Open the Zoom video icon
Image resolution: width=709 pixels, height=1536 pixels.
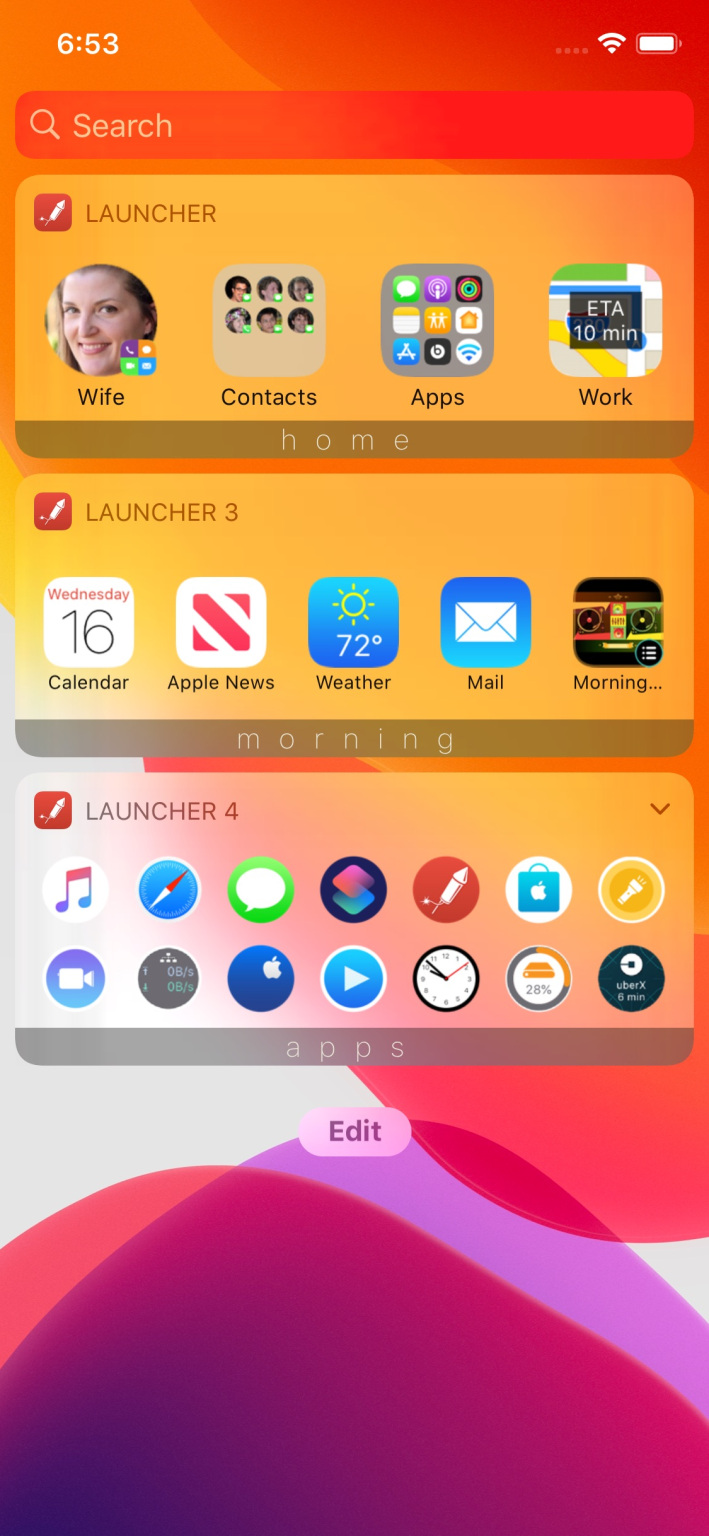coord(76,979)
